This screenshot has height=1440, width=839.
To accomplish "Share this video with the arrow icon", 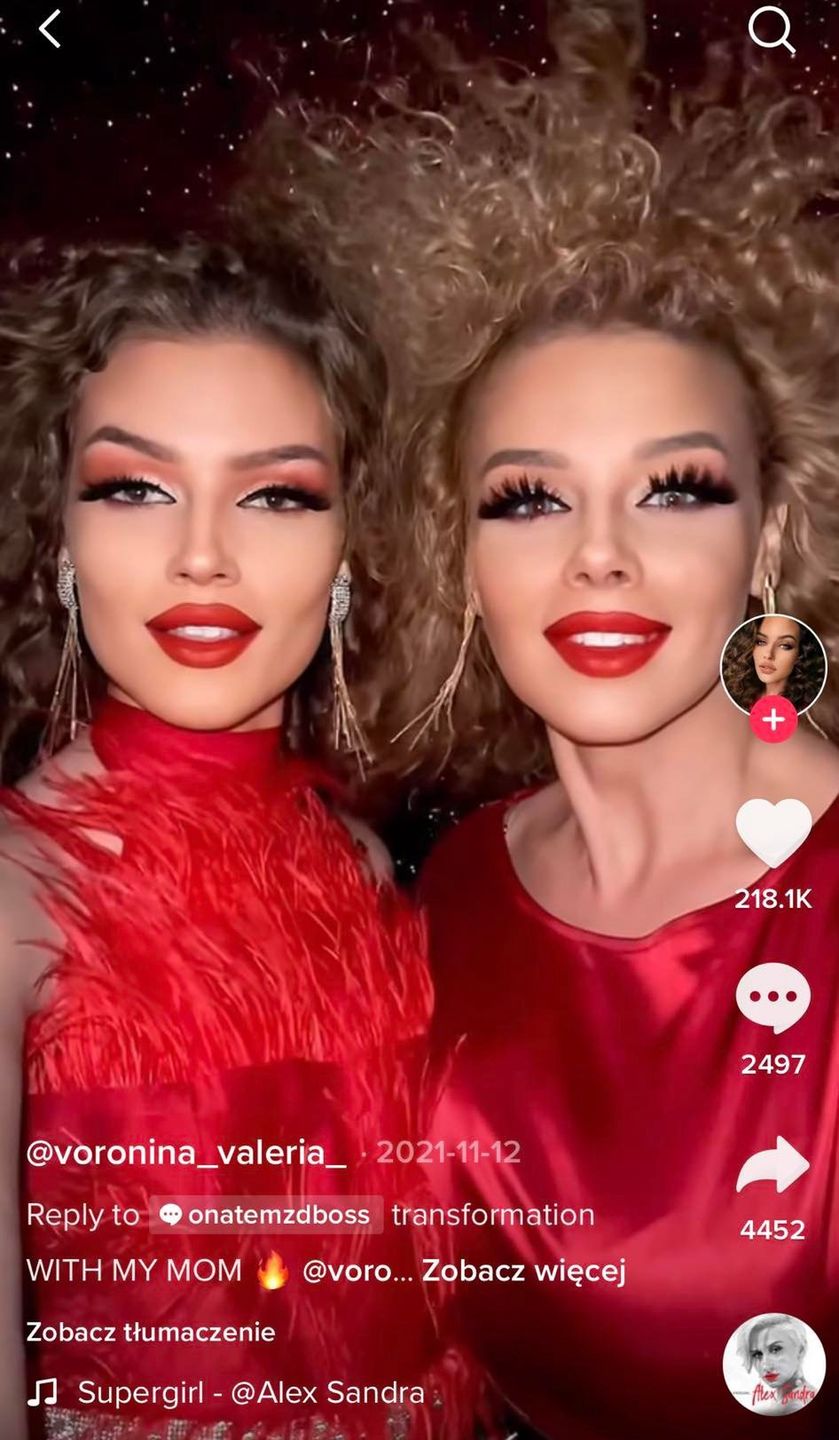I will click(773, 1165).
